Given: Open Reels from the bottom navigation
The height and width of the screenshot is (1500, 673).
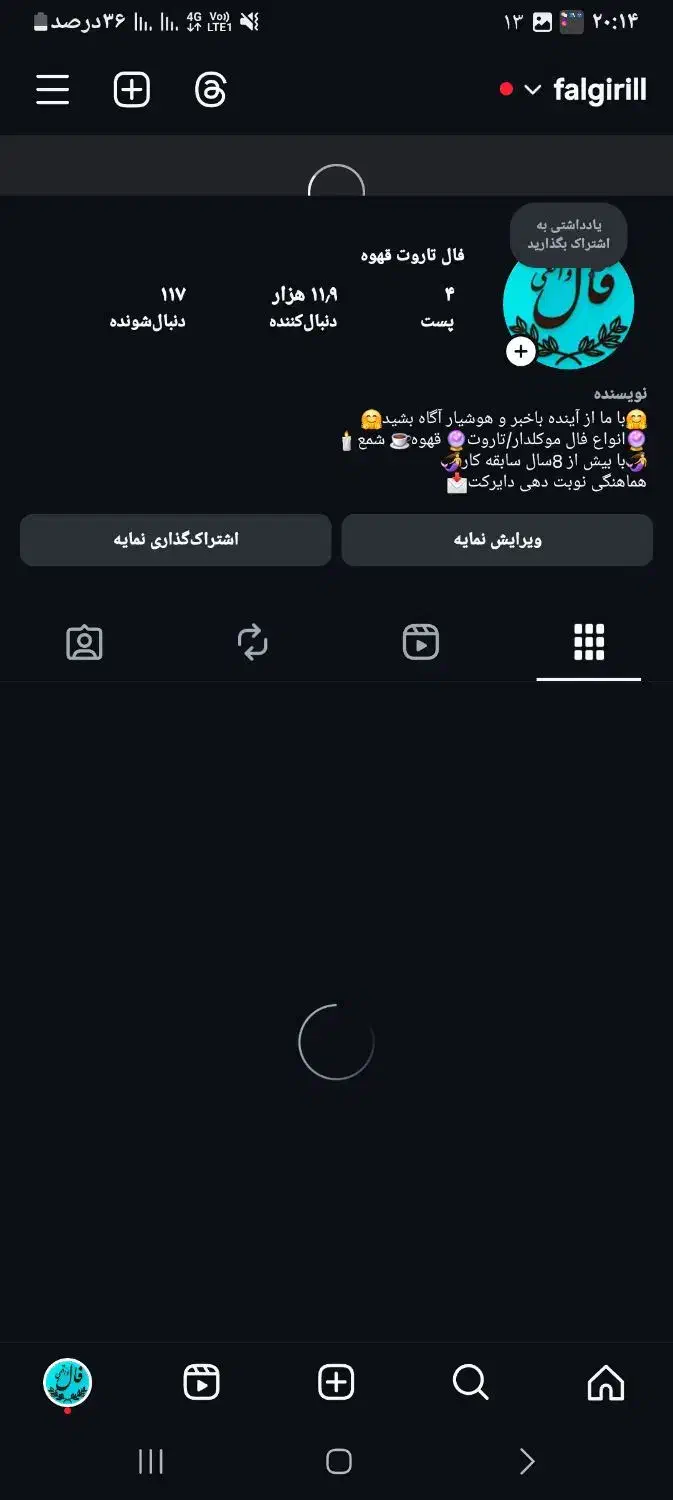Looking at the screenshot, I should point(202,1382).
